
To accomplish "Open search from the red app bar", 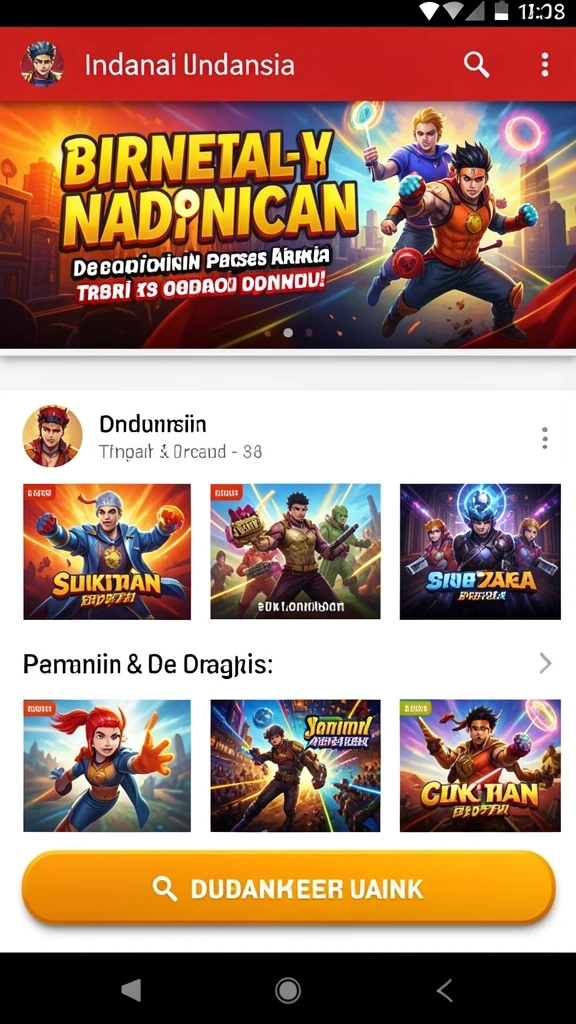I will [x=476, y=65].
